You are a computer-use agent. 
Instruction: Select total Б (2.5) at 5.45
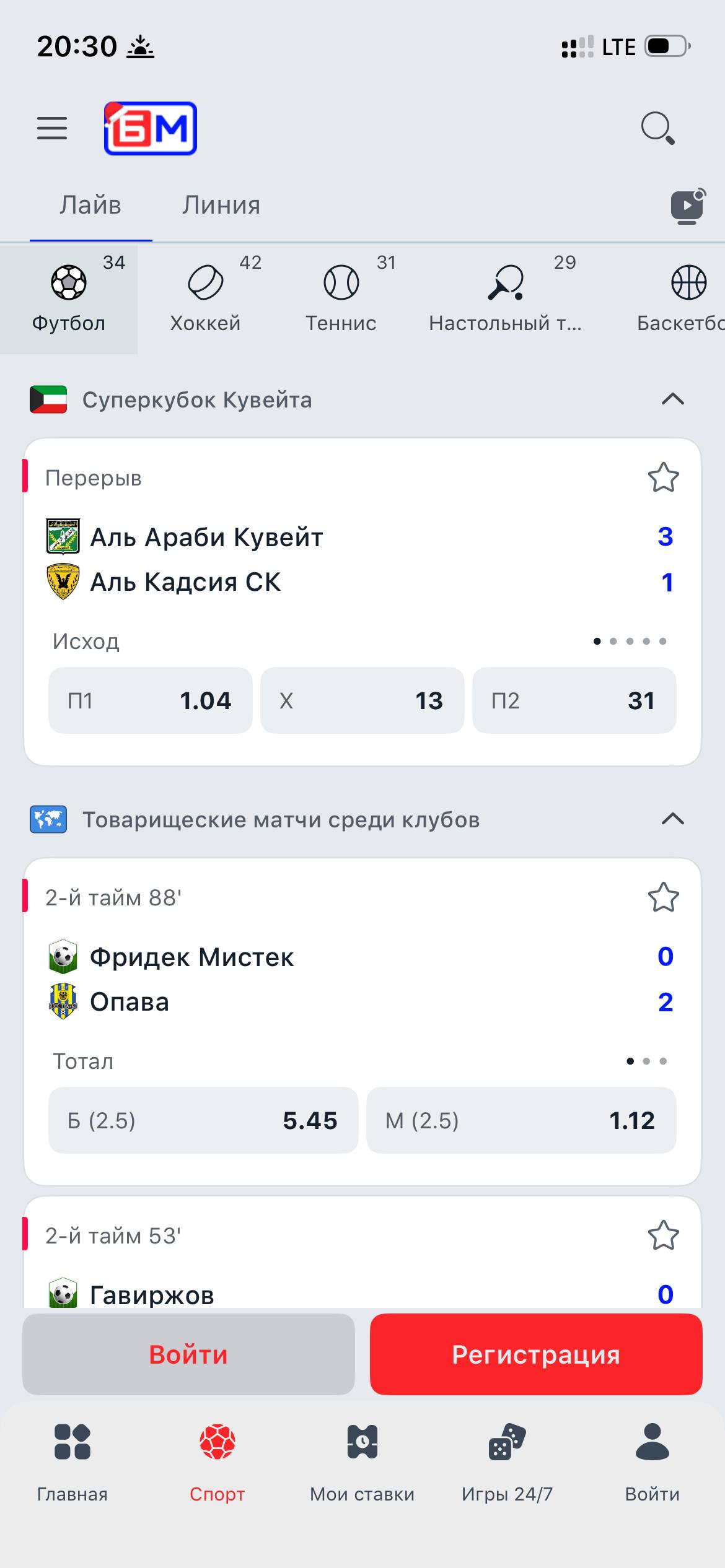pyautogui.click(x=203, y=1120)
